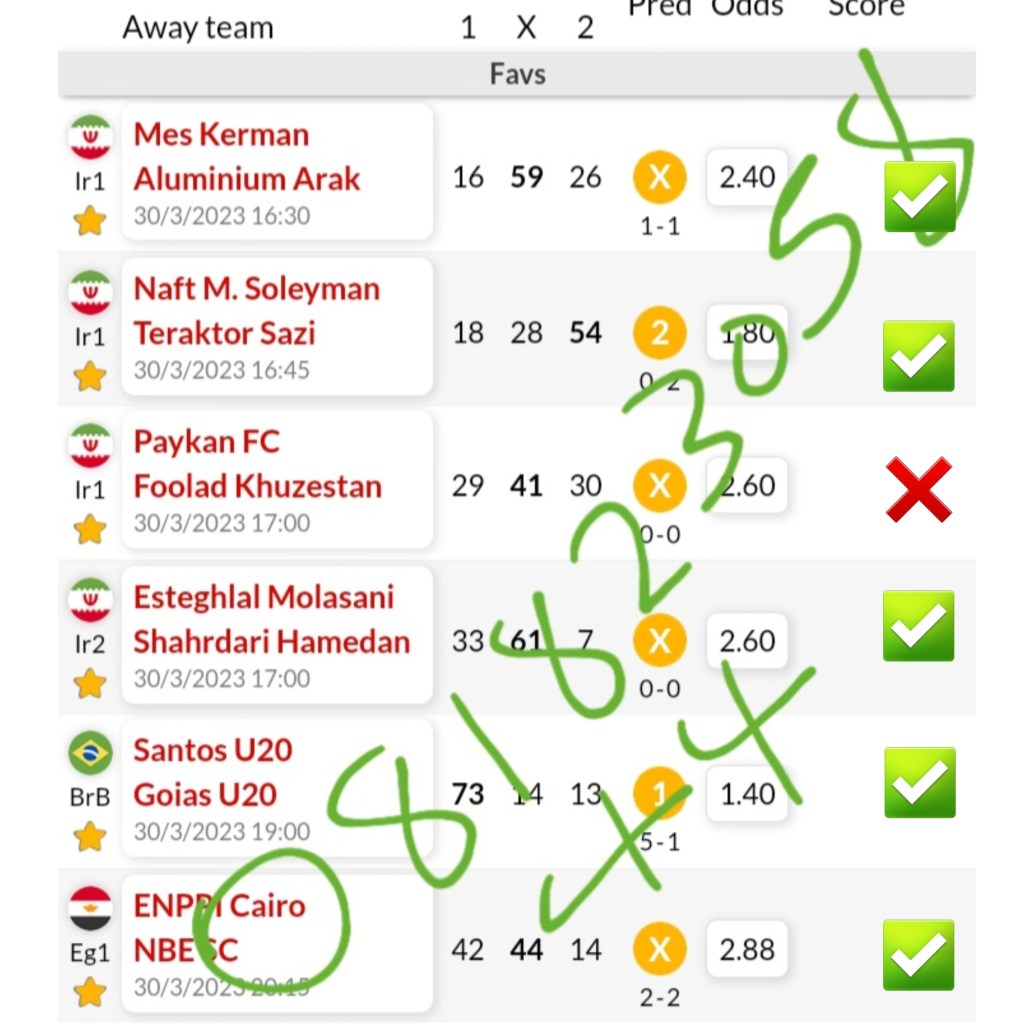Open the Naft M. Soleyman vs Teraktor Sazi match

(277, 327)
